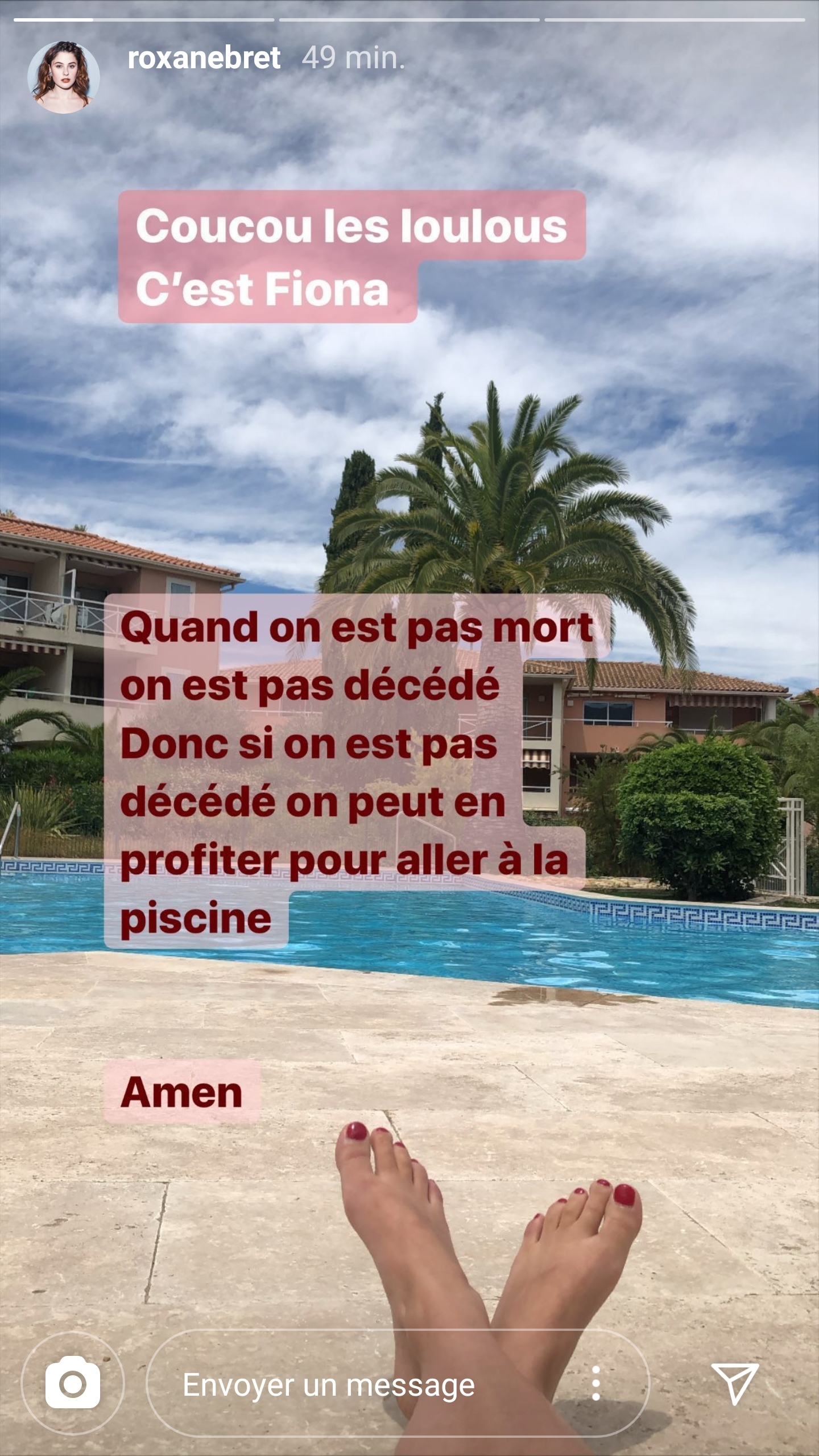The width and height of the screenshot is (819, 1456).
Task: Open the three-dot story options menu
Action: click(x=595, y=1383)
